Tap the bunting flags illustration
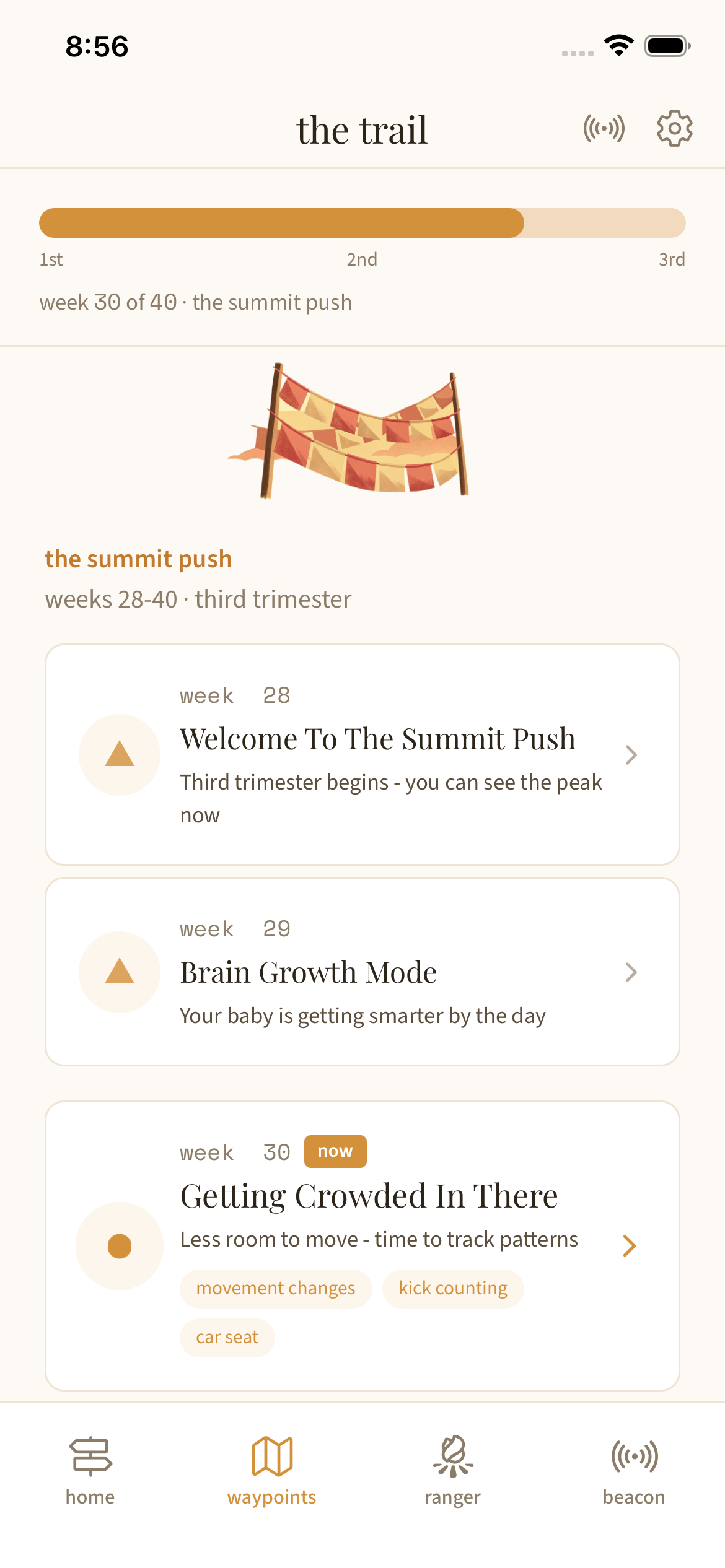The width and height of the screenshot is (725, 1568). 362,433
